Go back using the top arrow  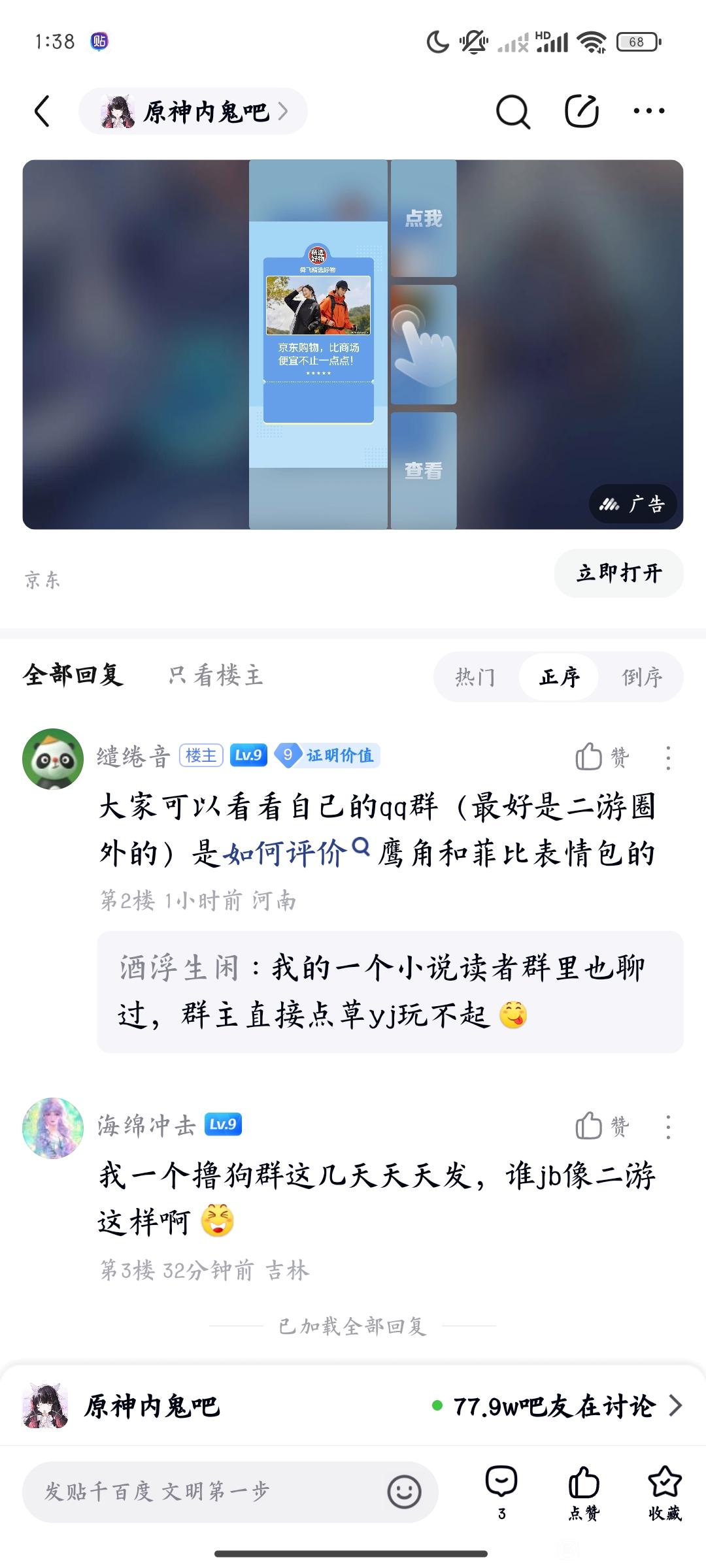click(42, 111)
